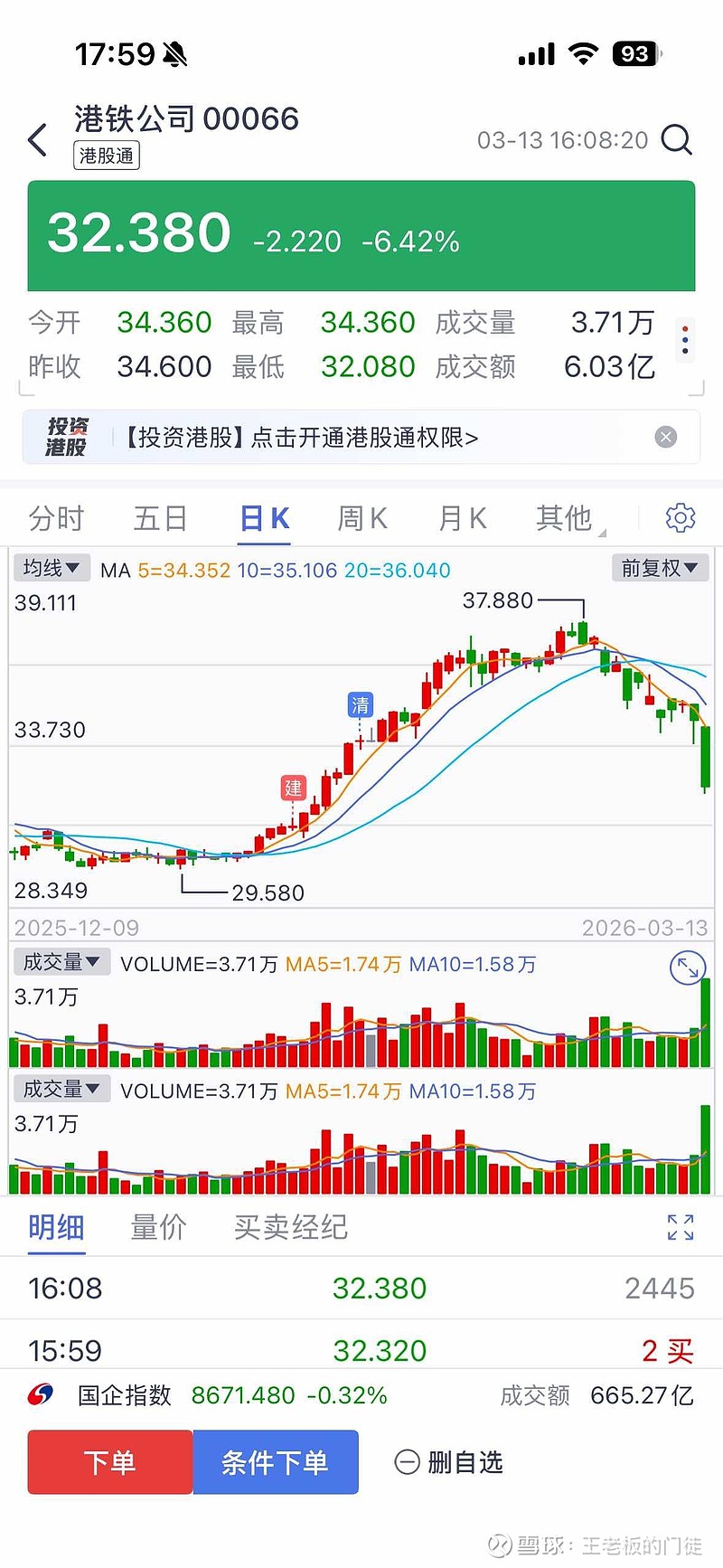Switch to 月K chart tab
The width and height of the screenshot is (723, 1568).
tap(463, 518)
